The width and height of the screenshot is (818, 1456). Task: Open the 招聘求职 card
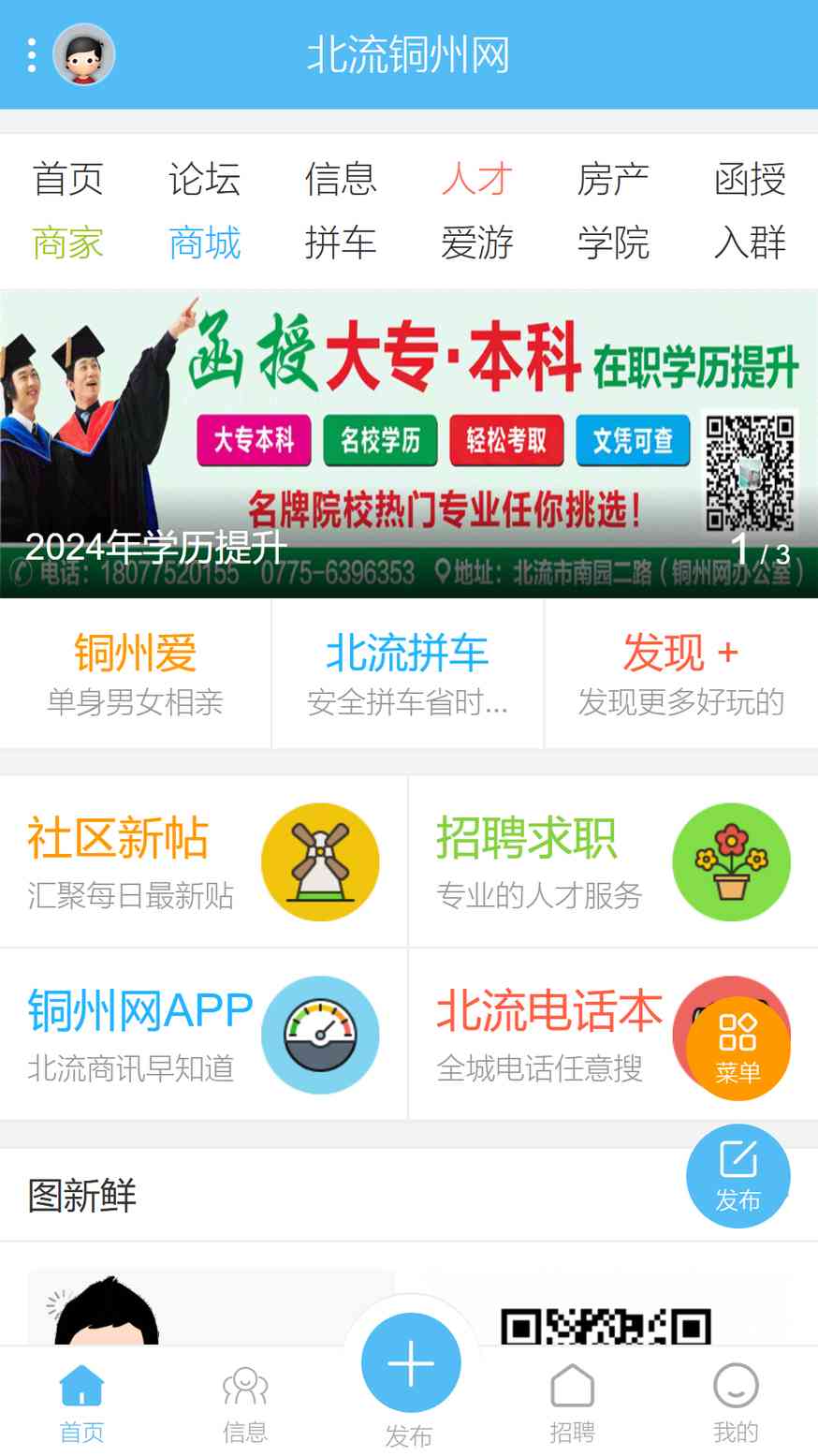613,861
